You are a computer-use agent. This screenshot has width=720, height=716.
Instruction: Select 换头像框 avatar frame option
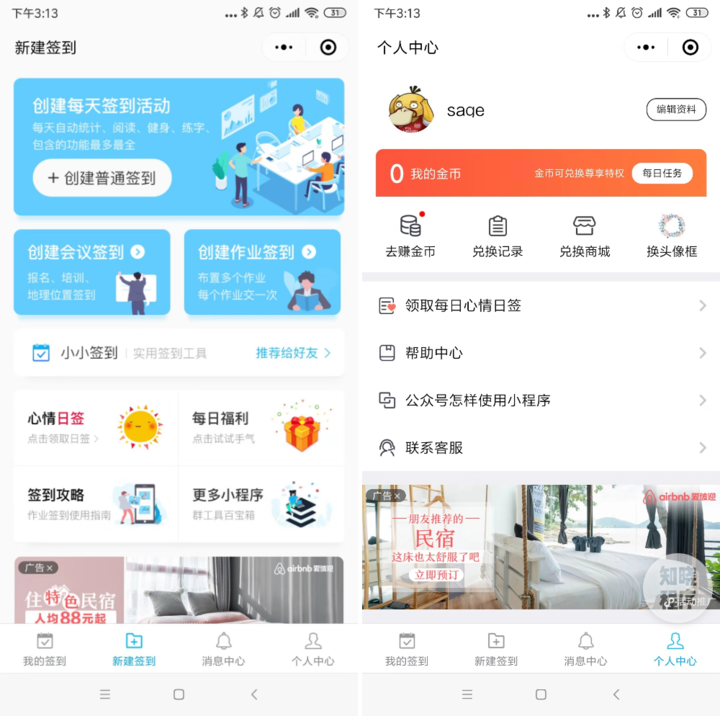671,236
